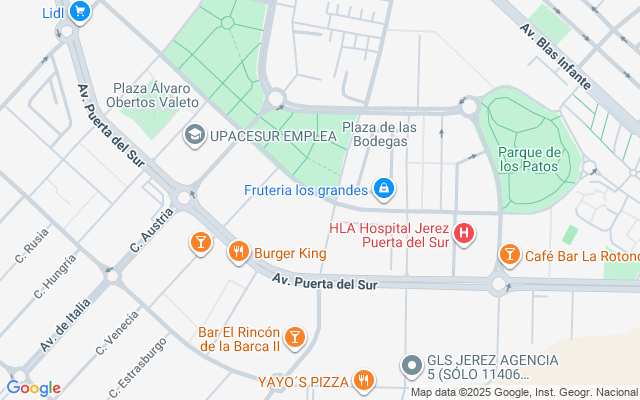Select the UPACESUR EMPLEA school pin
Screen dimensions: 640x400
[x=195, y=133]
